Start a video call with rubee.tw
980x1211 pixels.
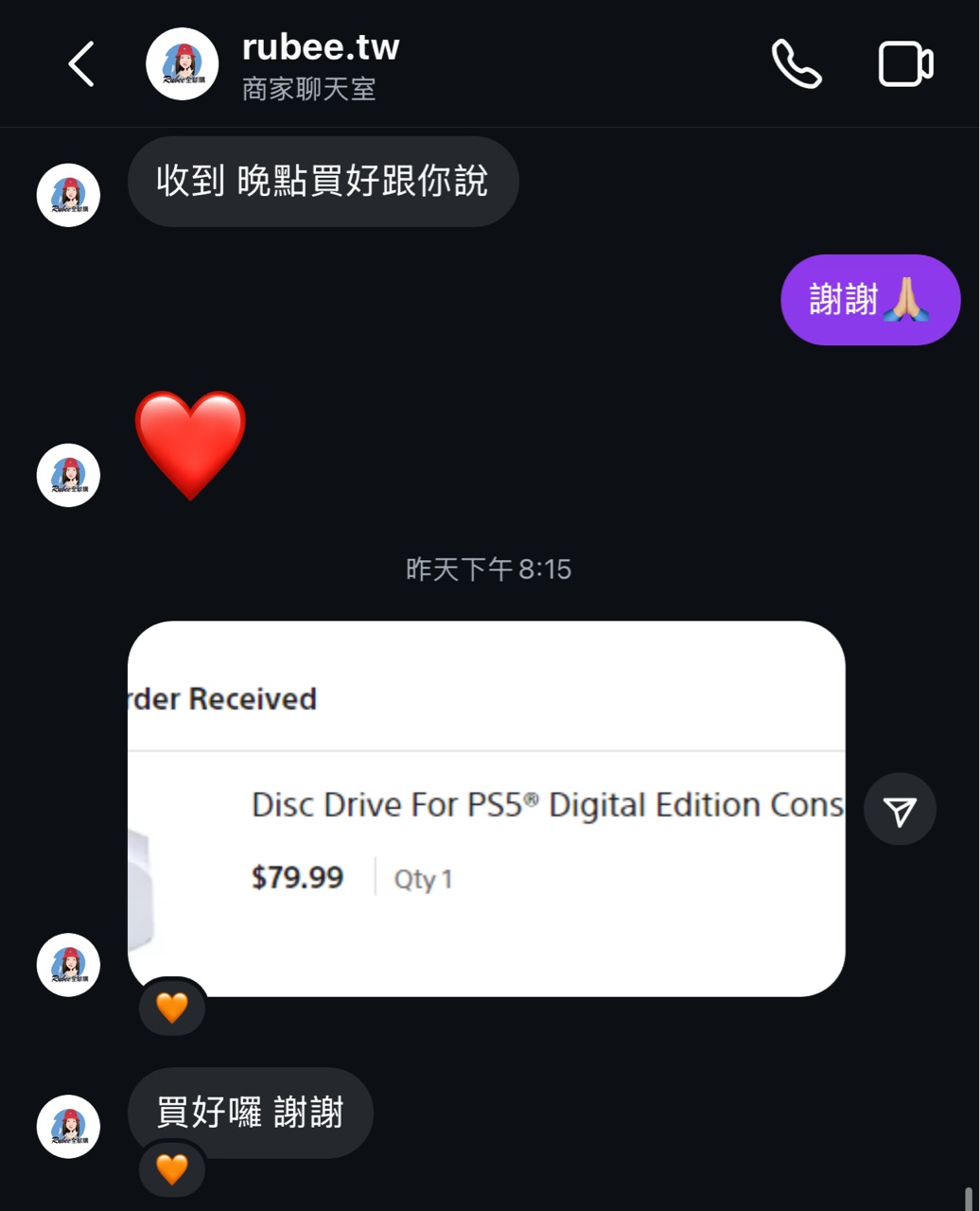[x=905, y=64]
